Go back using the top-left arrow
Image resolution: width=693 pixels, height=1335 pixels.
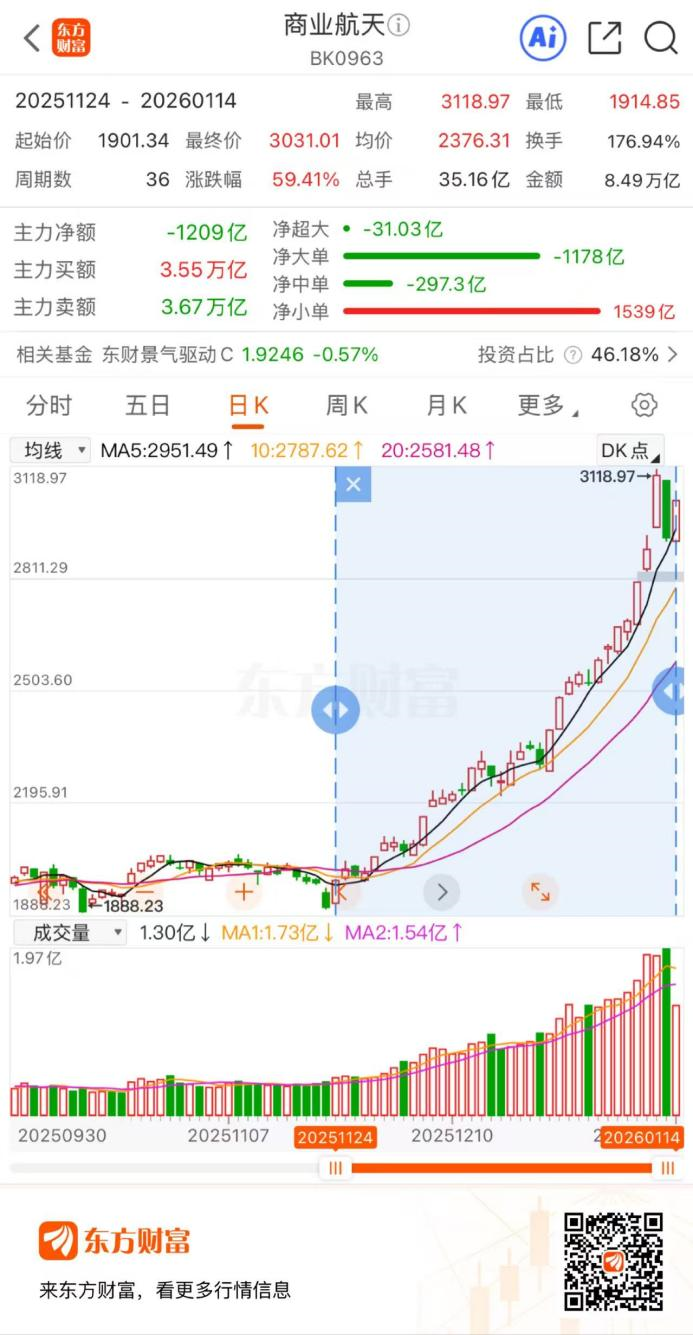pos(32,39)
